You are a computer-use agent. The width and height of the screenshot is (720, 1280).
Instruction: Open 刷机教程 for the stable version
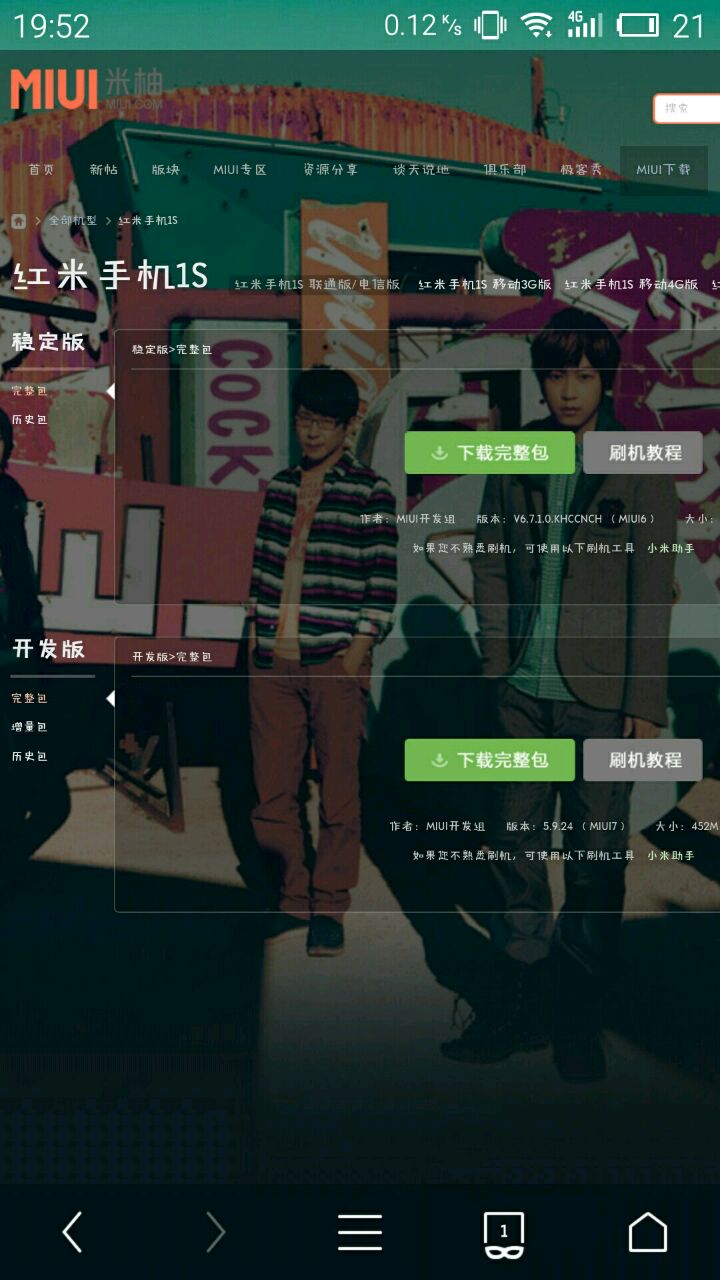coord(643,453)
